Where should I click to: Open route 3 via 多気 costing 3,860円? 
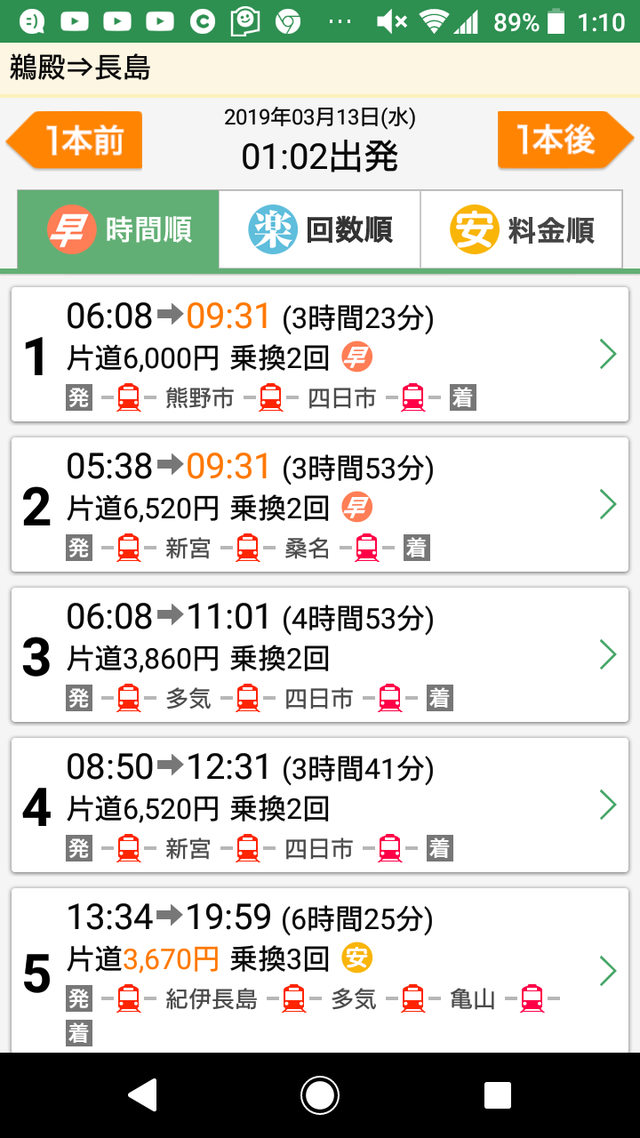pyautogui.click(x=320, y=655)
